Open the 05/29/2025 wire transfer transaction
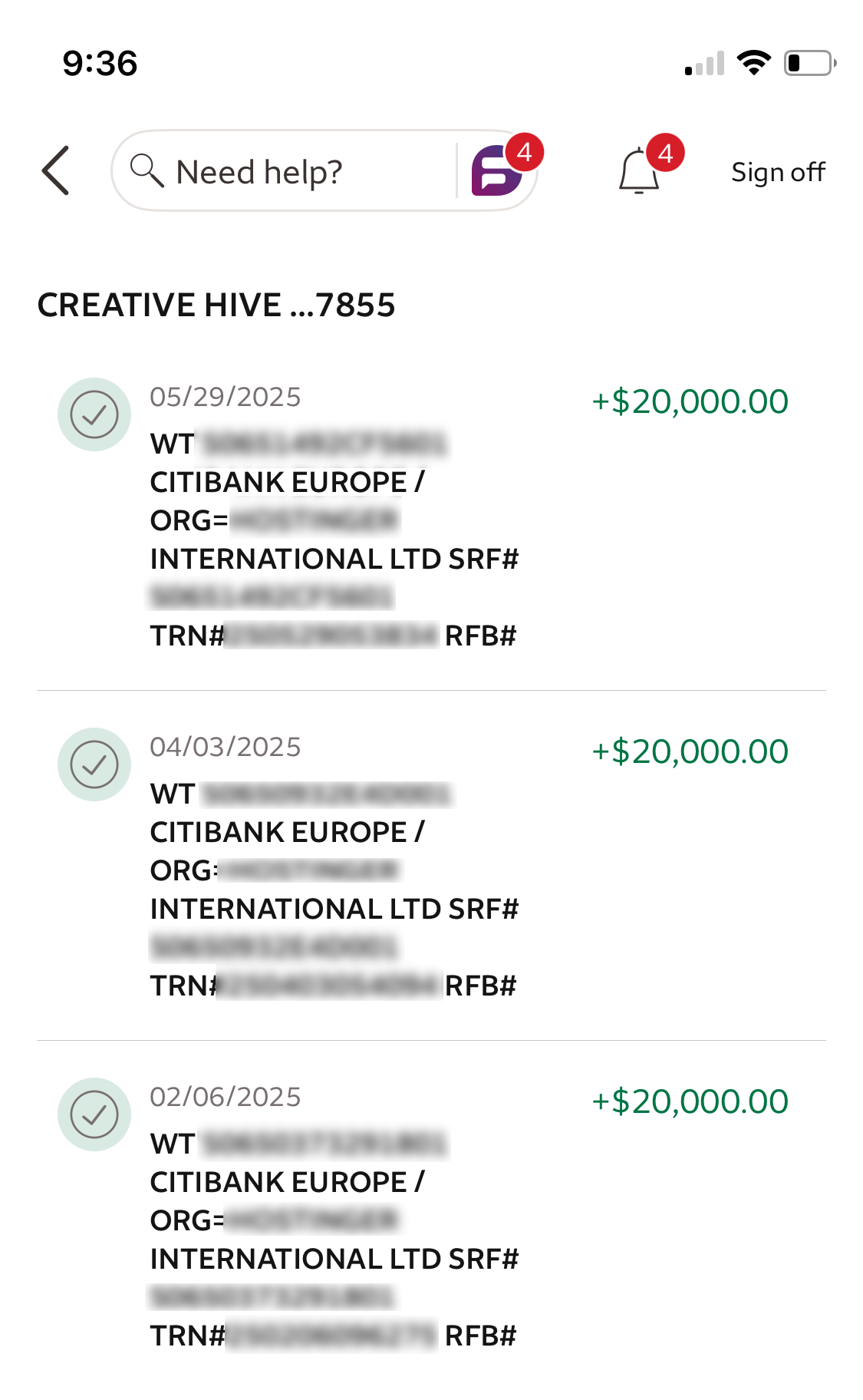Image resolution: width=863 pixels, height=1400 pixels. tap(431, 516)
